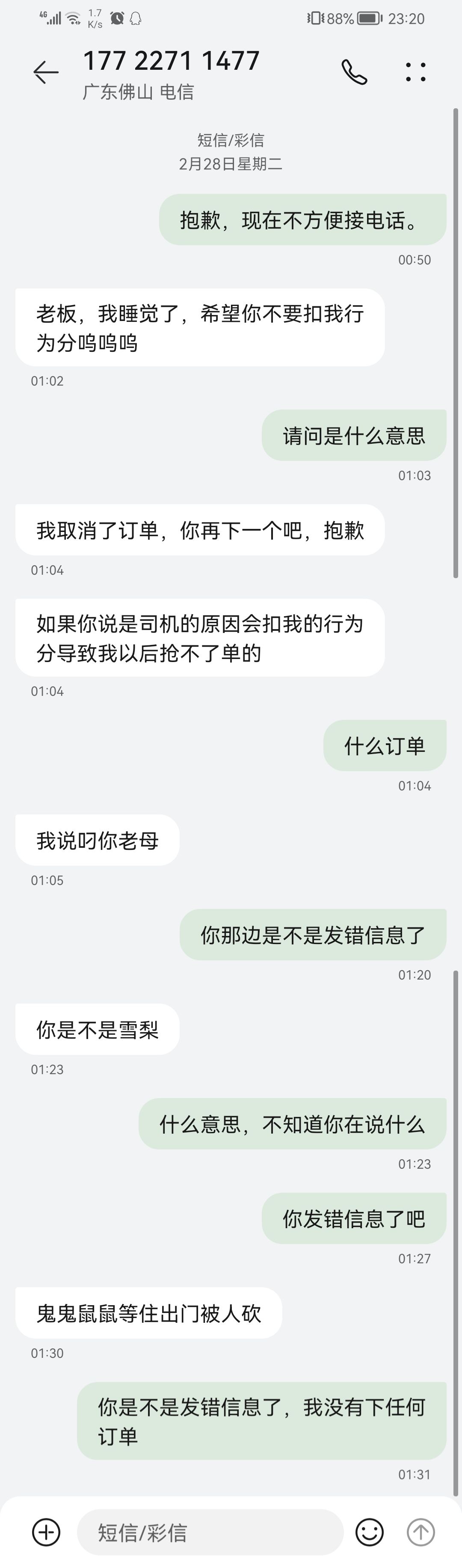The height and width of the screenshot is (1568, 462).
Task: Open the plus attachment button
Action: tap(46, 1532)
